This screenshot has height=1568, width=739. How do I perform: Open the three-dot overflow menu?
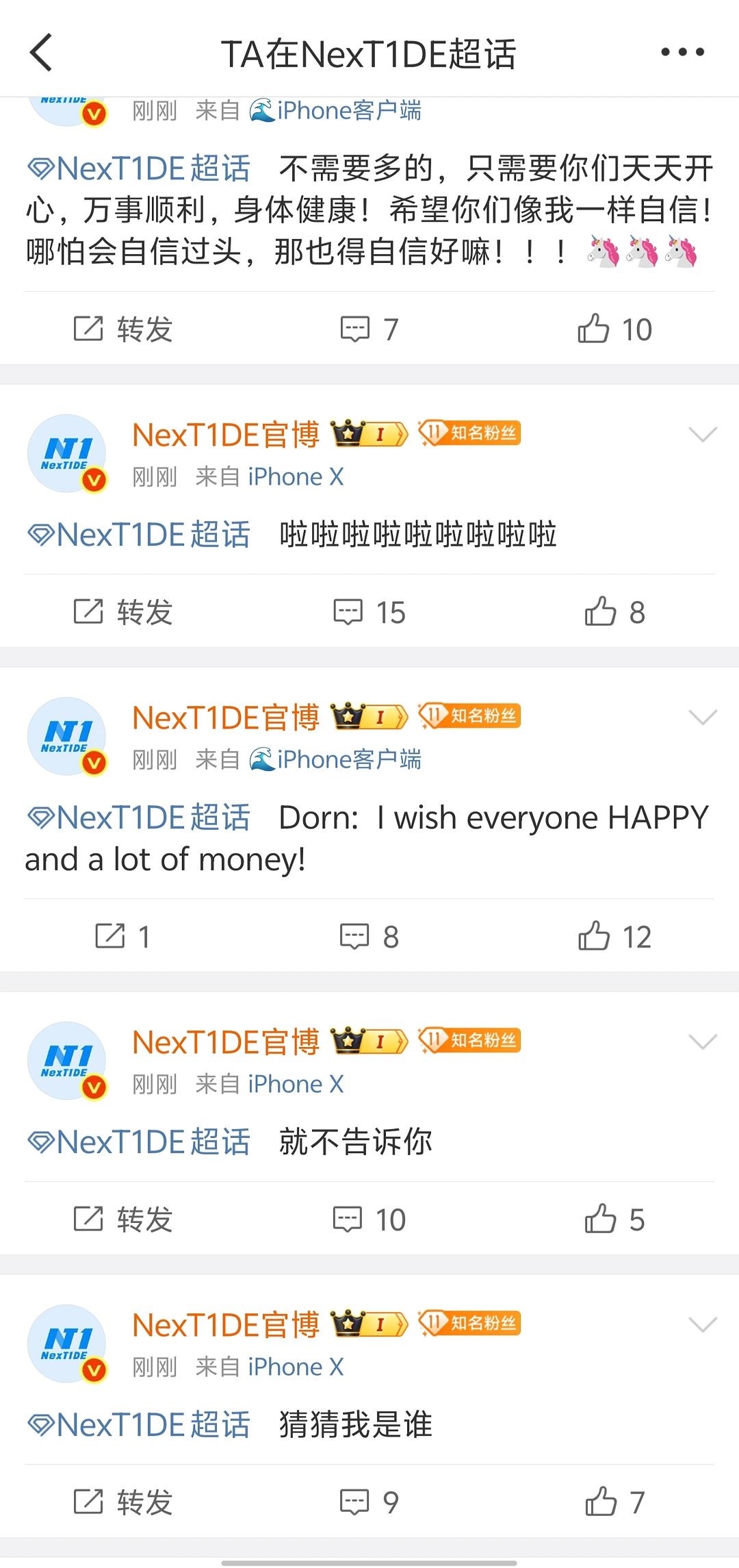682,52
